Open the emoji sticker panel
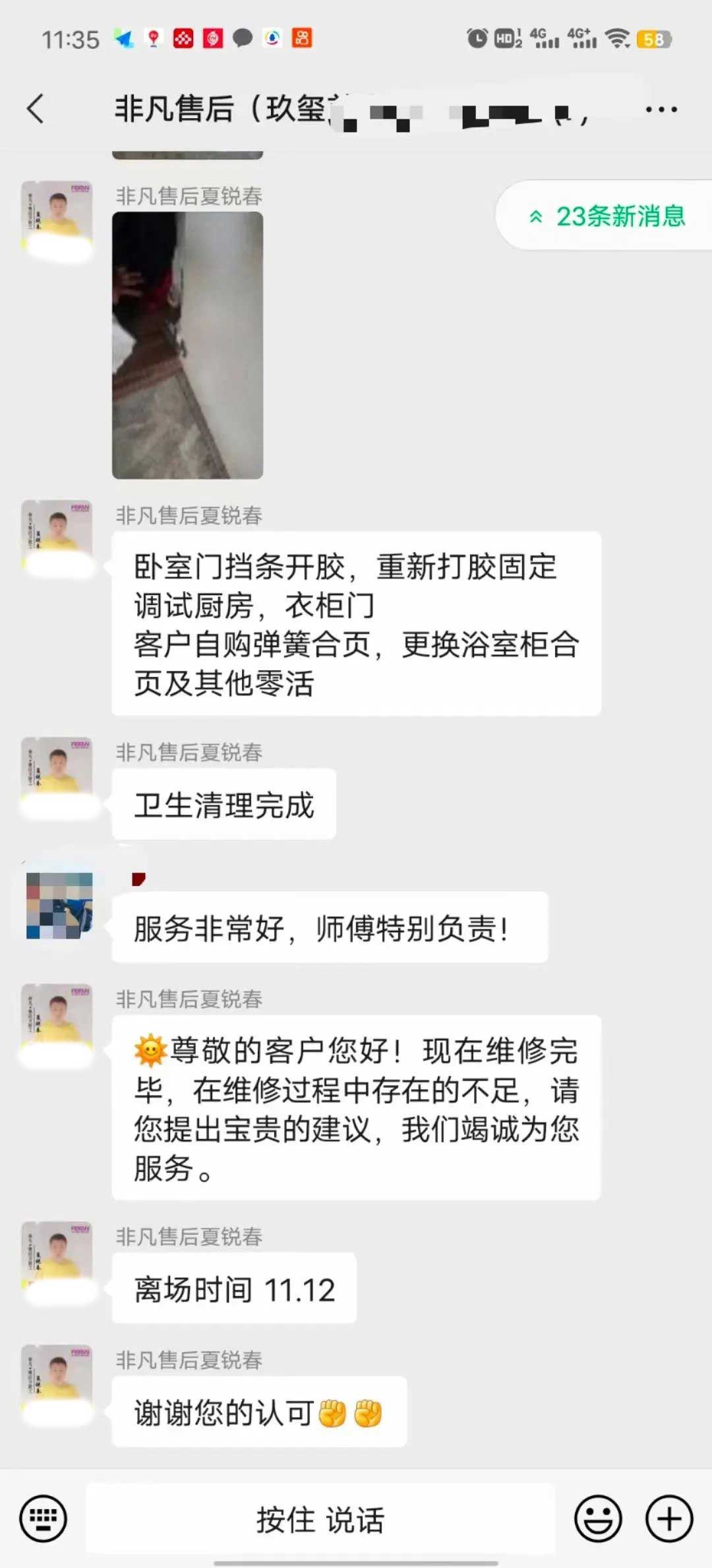The height and width of the screenshot is (1568, 712). pyautogui.click(x=598, y=1519)
